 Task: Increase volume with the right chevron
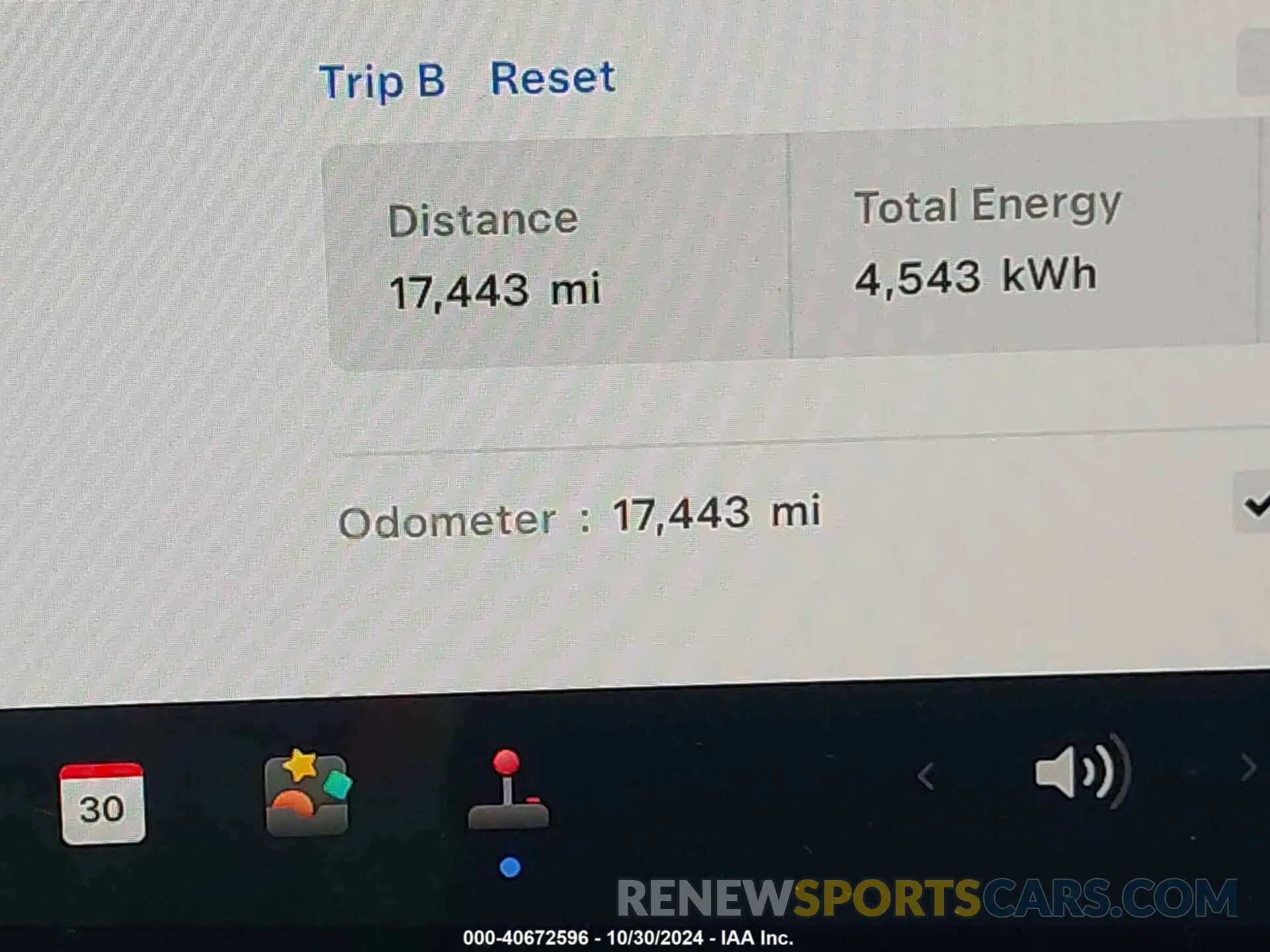click(x=1248, y=768)
